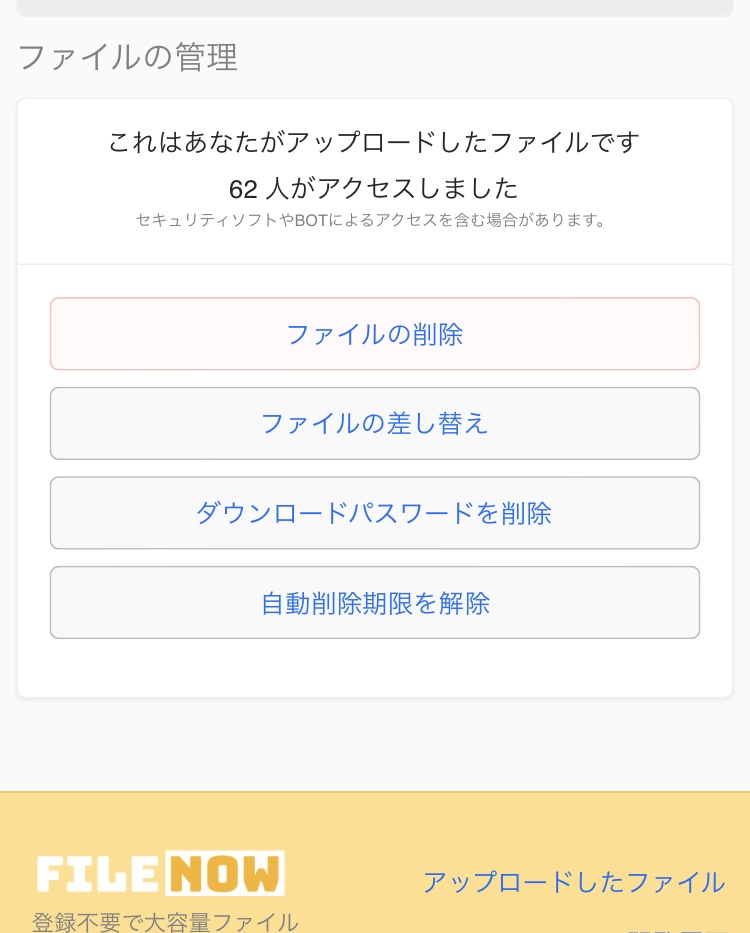Click inside the white file management card
Image resolution: width=750 pixels, height=933 pixels.
click(374, 665)
